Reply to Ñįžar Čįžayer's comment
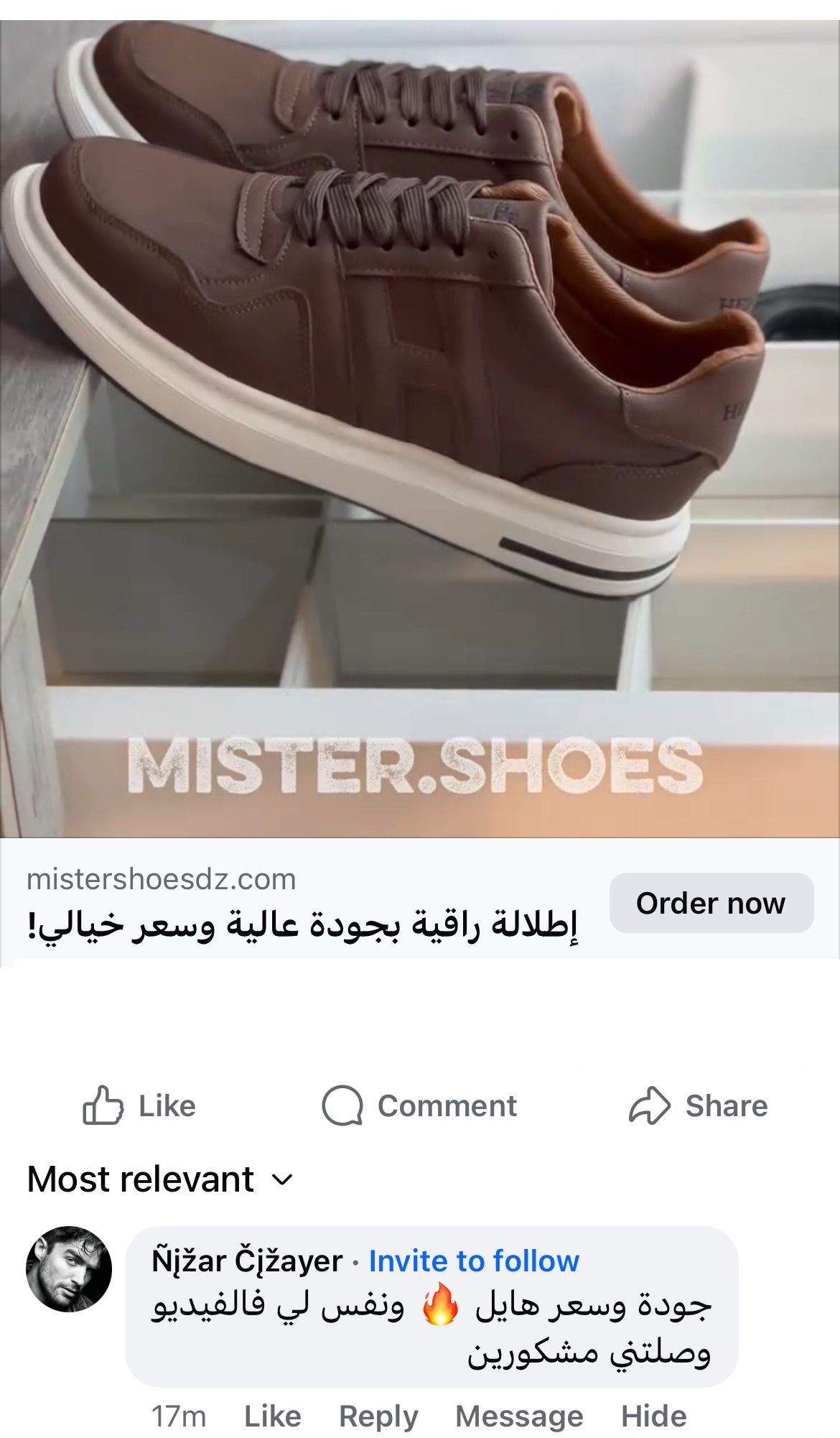The height and width of the screenshot is (1438, 840). tap(378, 1416)
